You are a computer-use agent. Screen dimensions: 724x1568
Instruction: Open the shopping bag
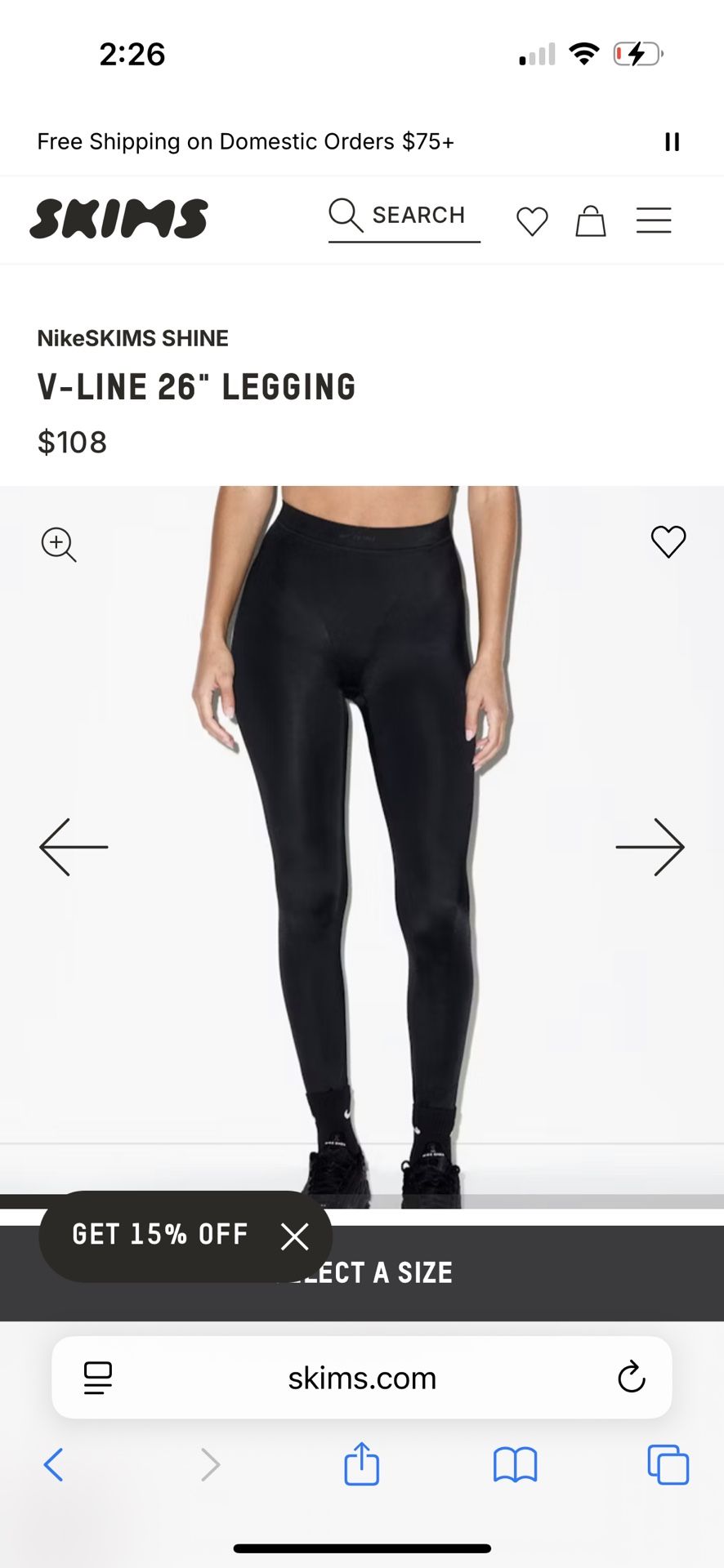click(590, 221)
